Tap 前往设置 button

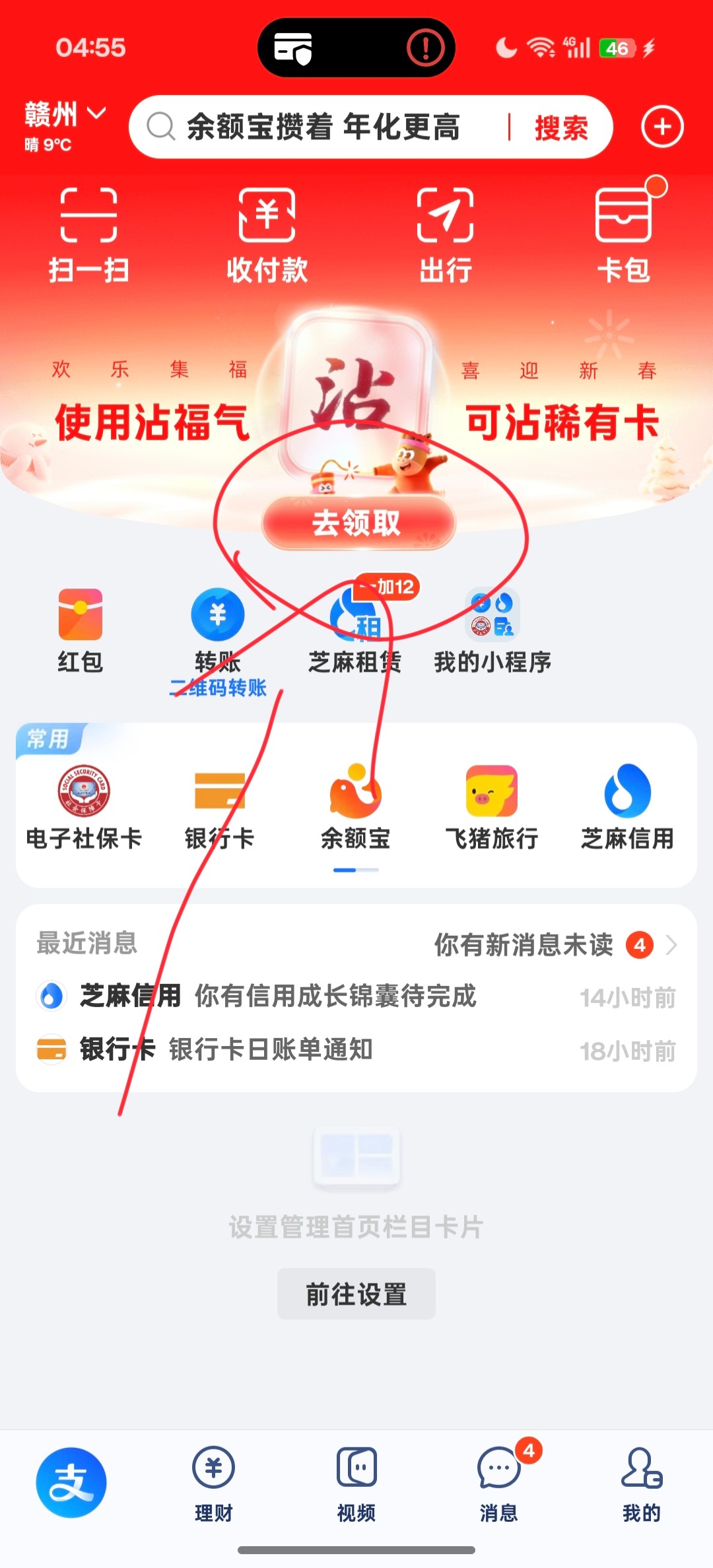[x=356, y=1294]
